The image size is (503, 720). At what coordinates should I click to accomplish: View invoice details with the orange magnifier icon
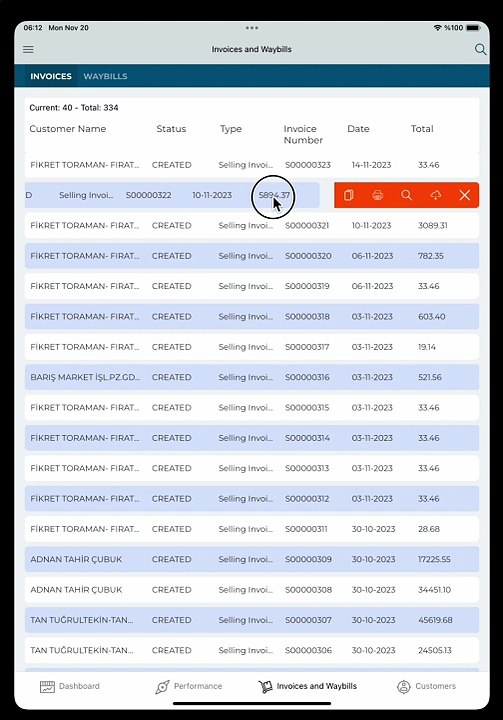click(x=407, y=195)
